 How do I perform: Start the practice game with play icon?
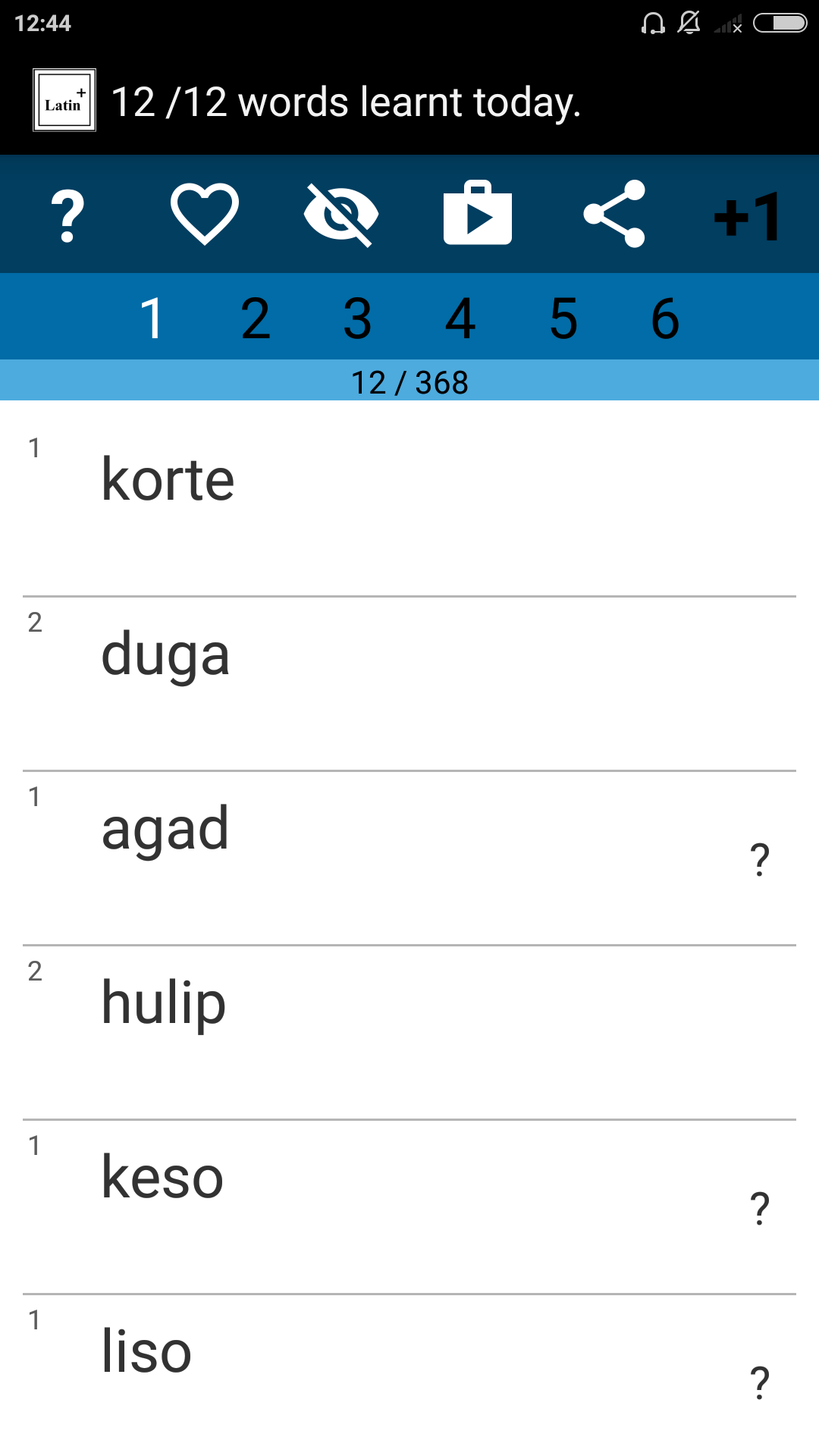click(x=478, y=215)
